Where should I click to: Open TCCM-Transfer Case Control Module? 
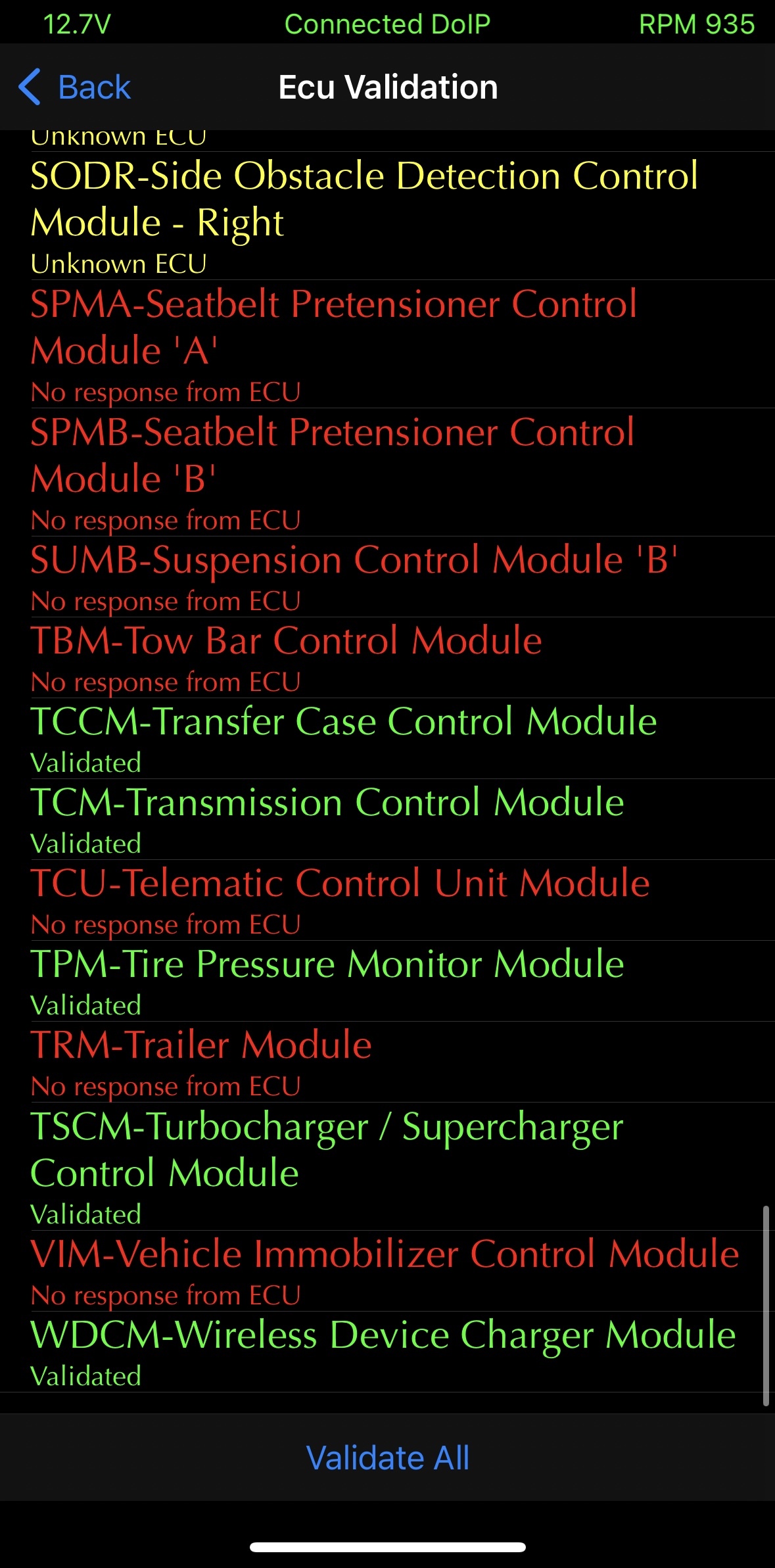pos(387,739)
